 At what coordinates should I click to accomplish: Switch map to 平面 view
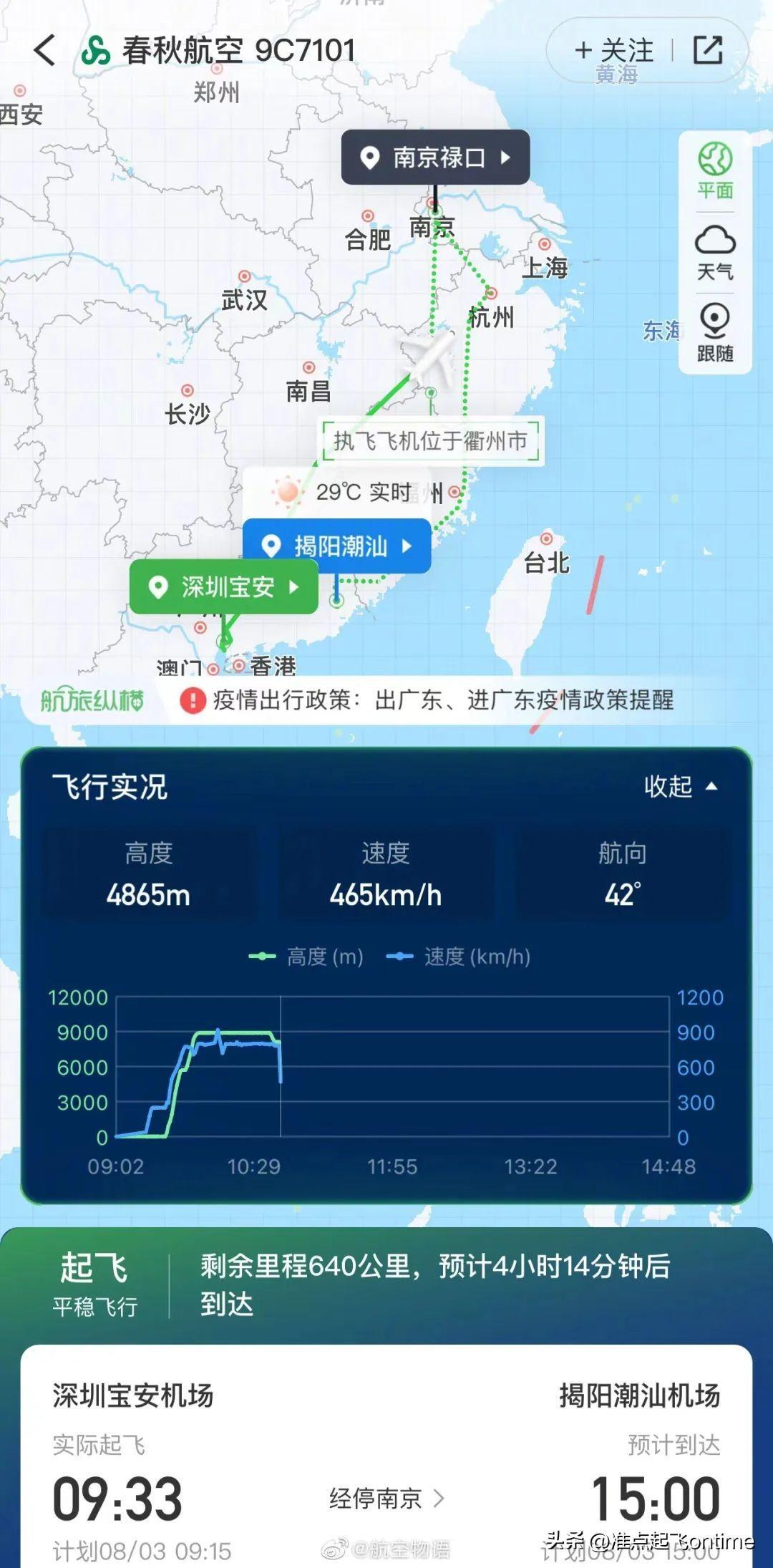coord(715,171)
